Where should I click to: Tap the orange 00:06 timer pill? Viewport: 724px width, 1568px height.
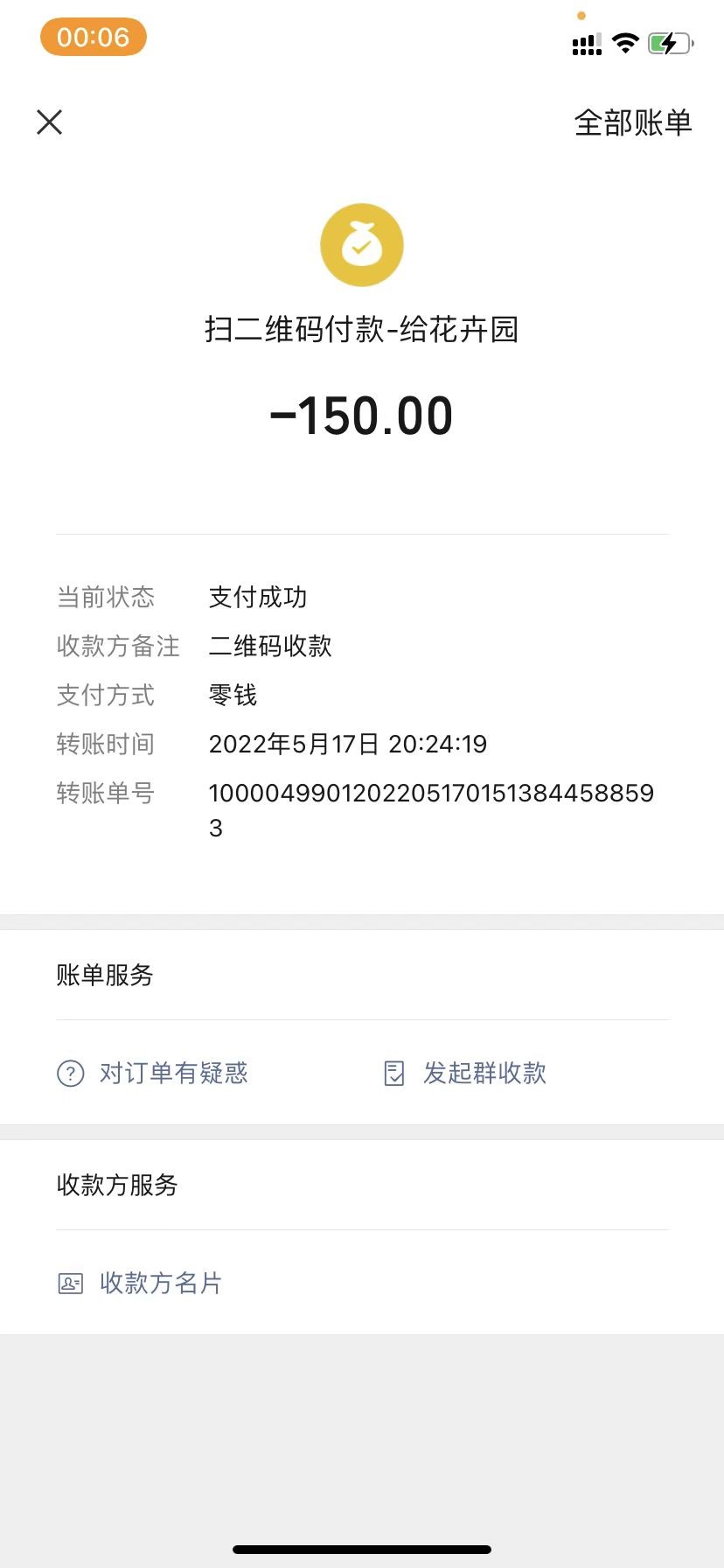coord(94,38)
